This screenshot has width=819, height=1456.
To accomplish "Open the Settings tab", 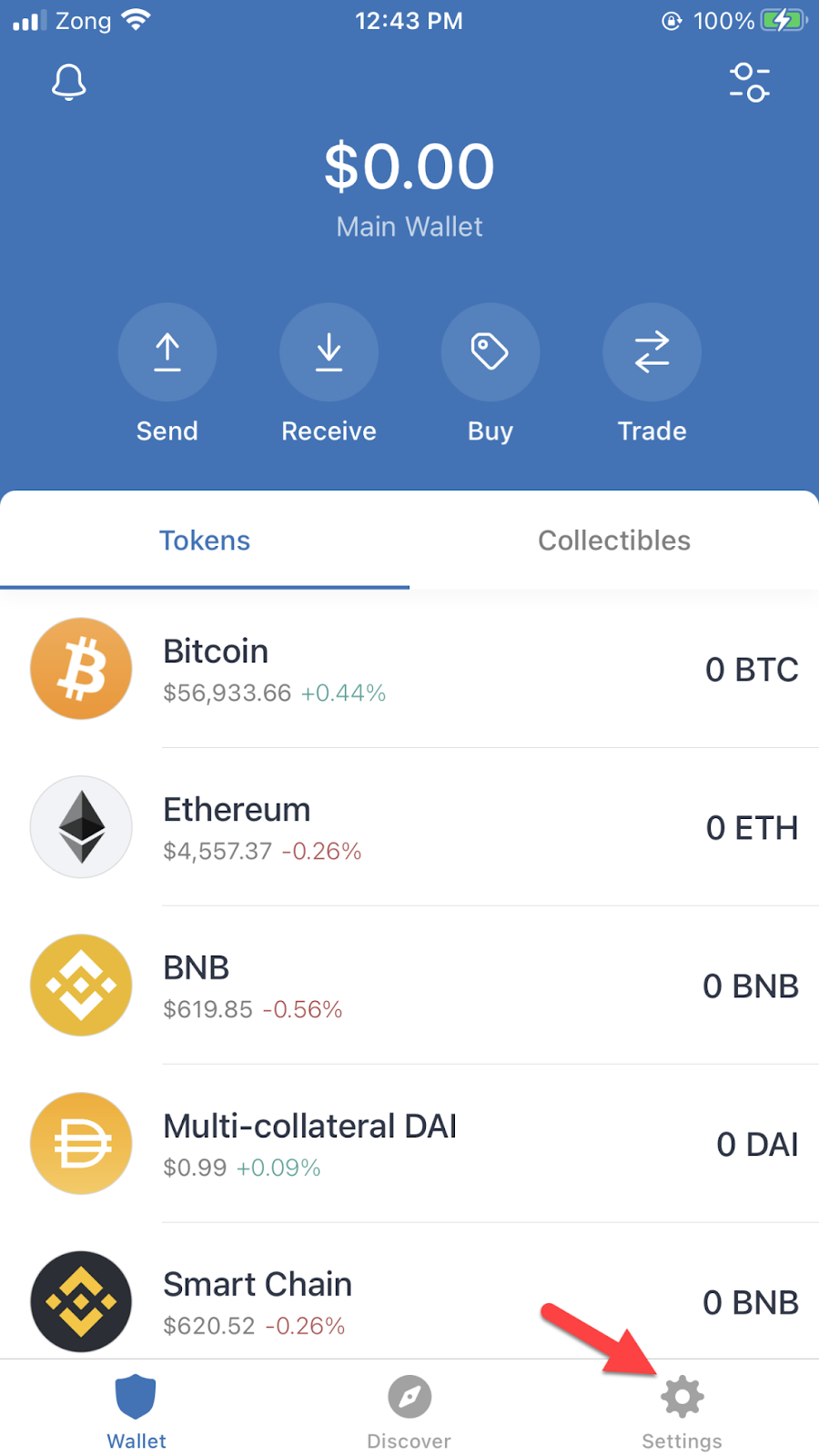I will coord(682,1411).
